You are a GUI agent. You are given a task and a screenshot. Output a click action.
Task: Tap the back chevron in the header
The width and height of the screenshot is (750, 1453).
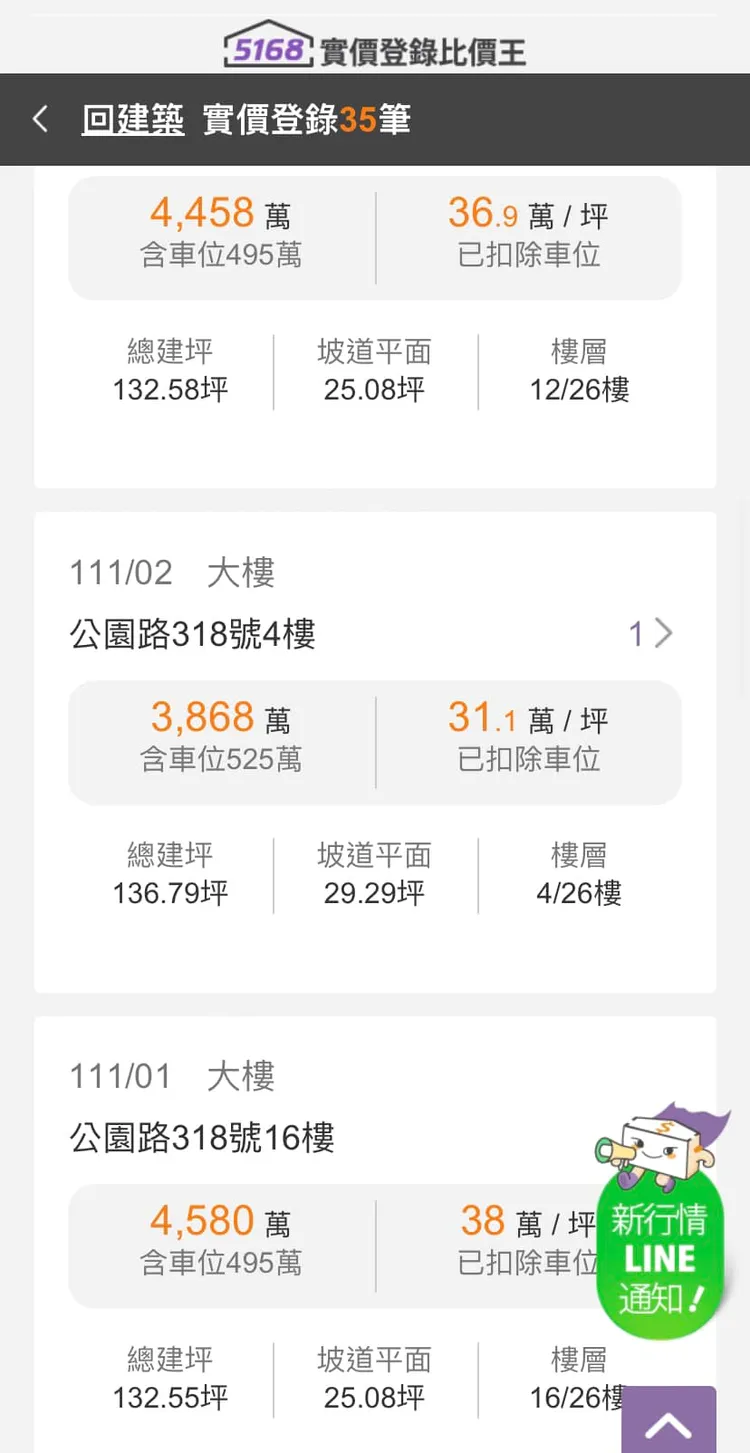pyautogui.click(x=40, y=119)
